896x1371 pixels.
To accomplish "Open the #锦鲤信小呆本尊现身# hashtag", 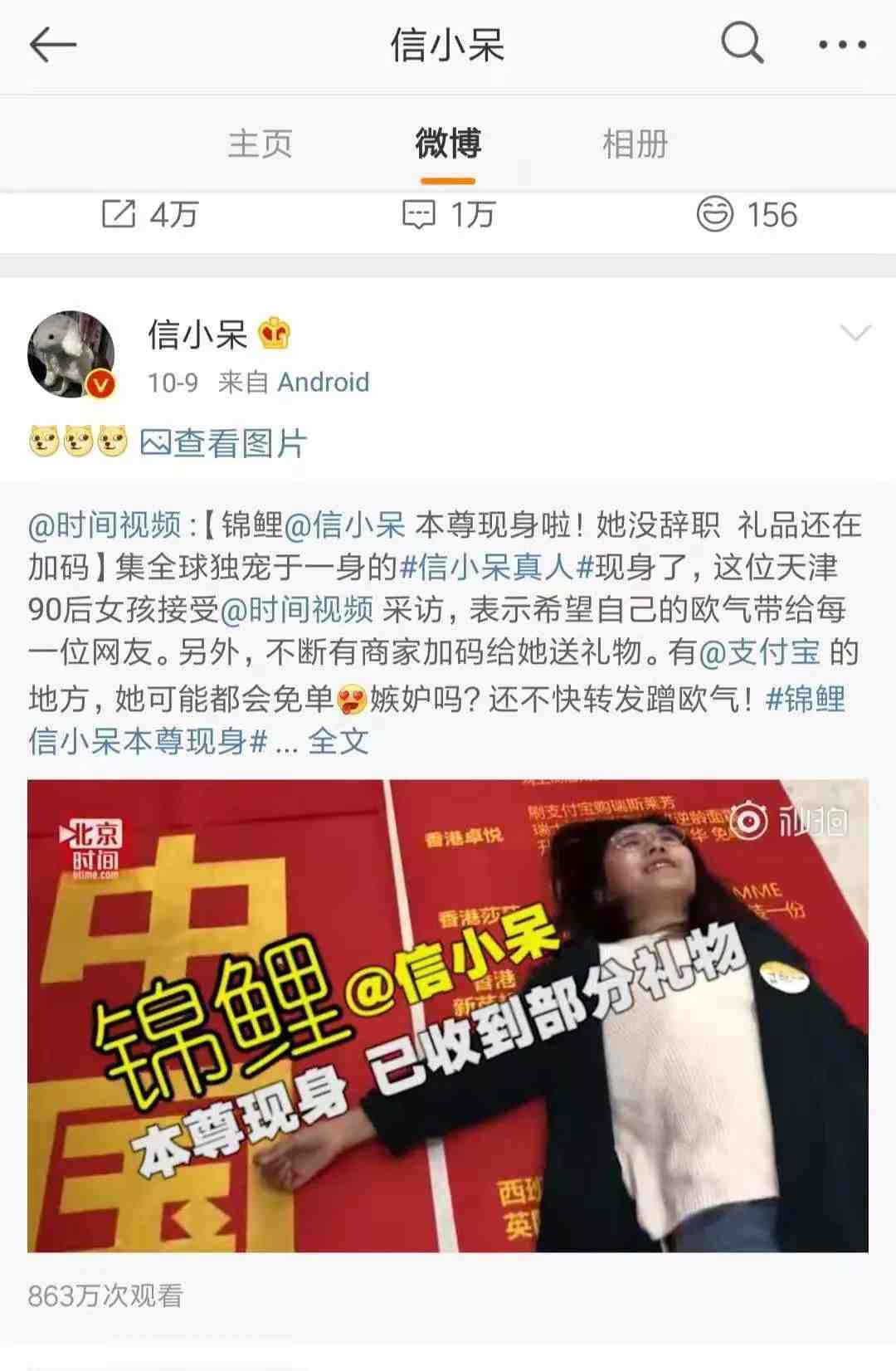I will tap(147, 741).
